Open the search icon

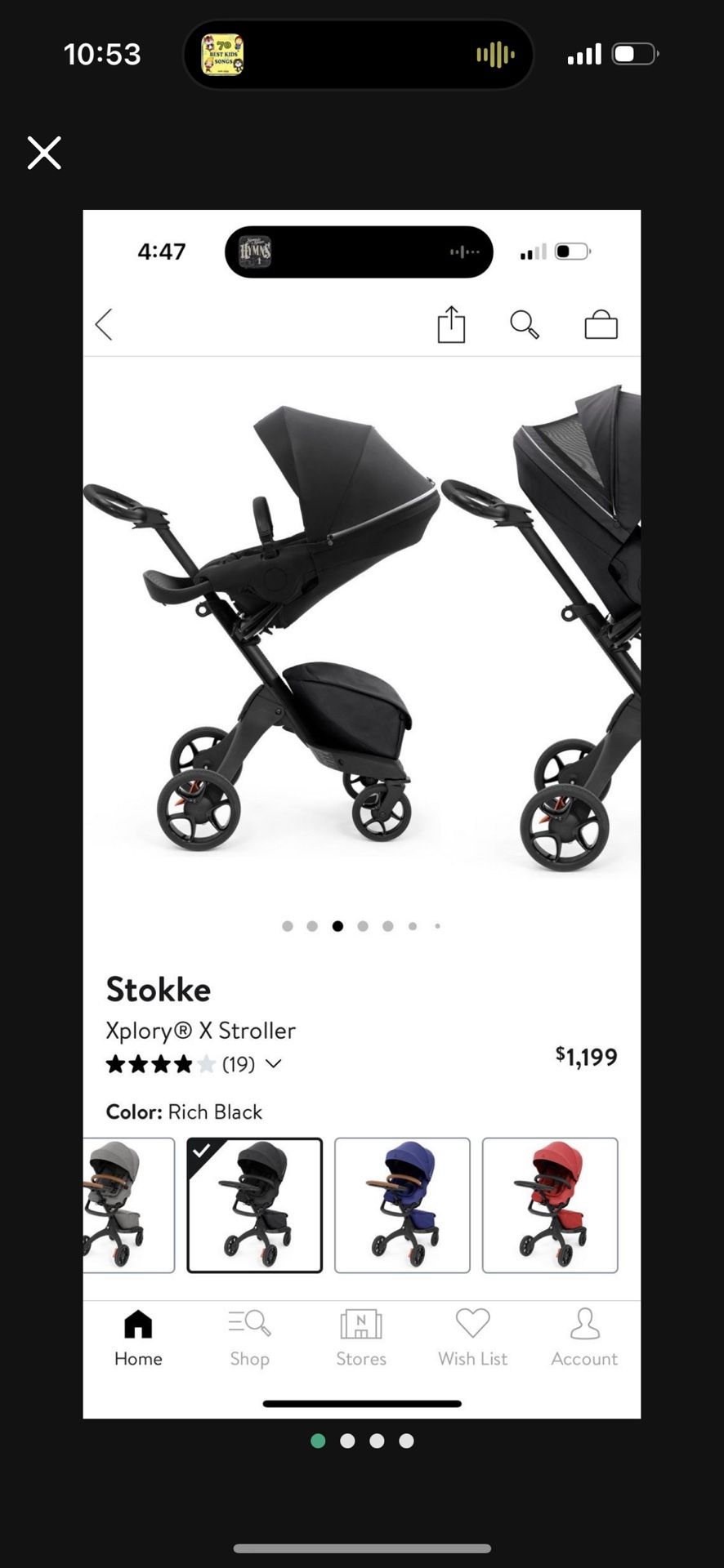[525, 324]
